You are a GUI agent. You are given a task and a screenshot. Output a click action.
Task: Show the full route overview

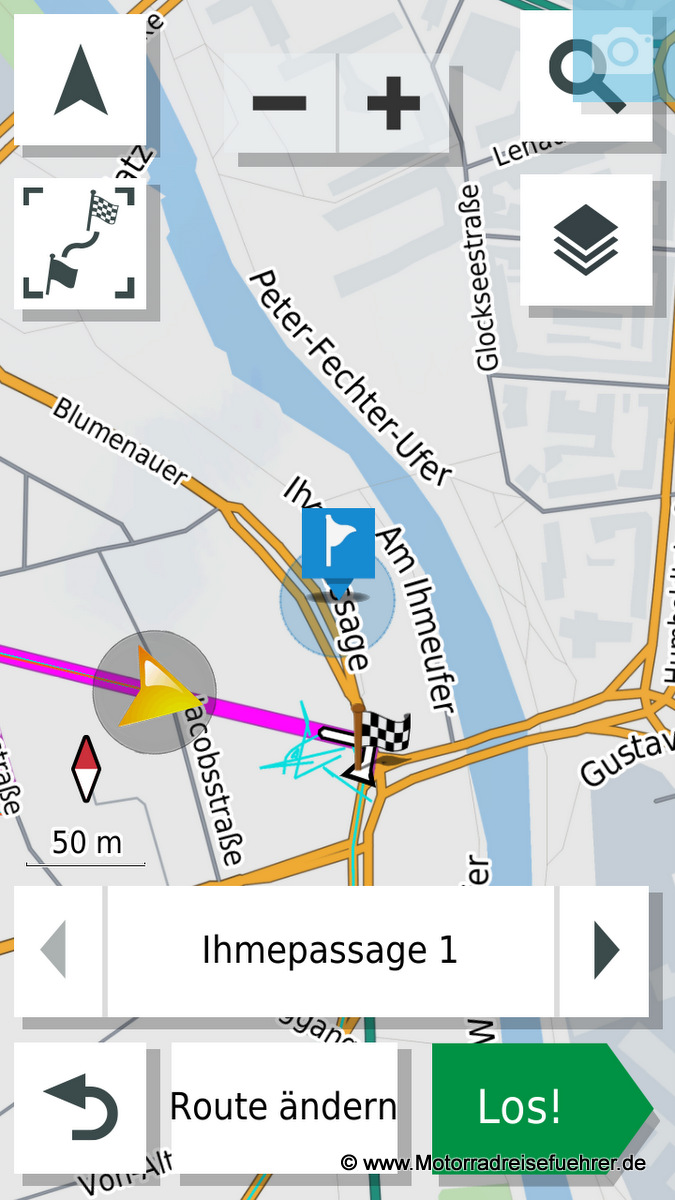coord(80,244)
